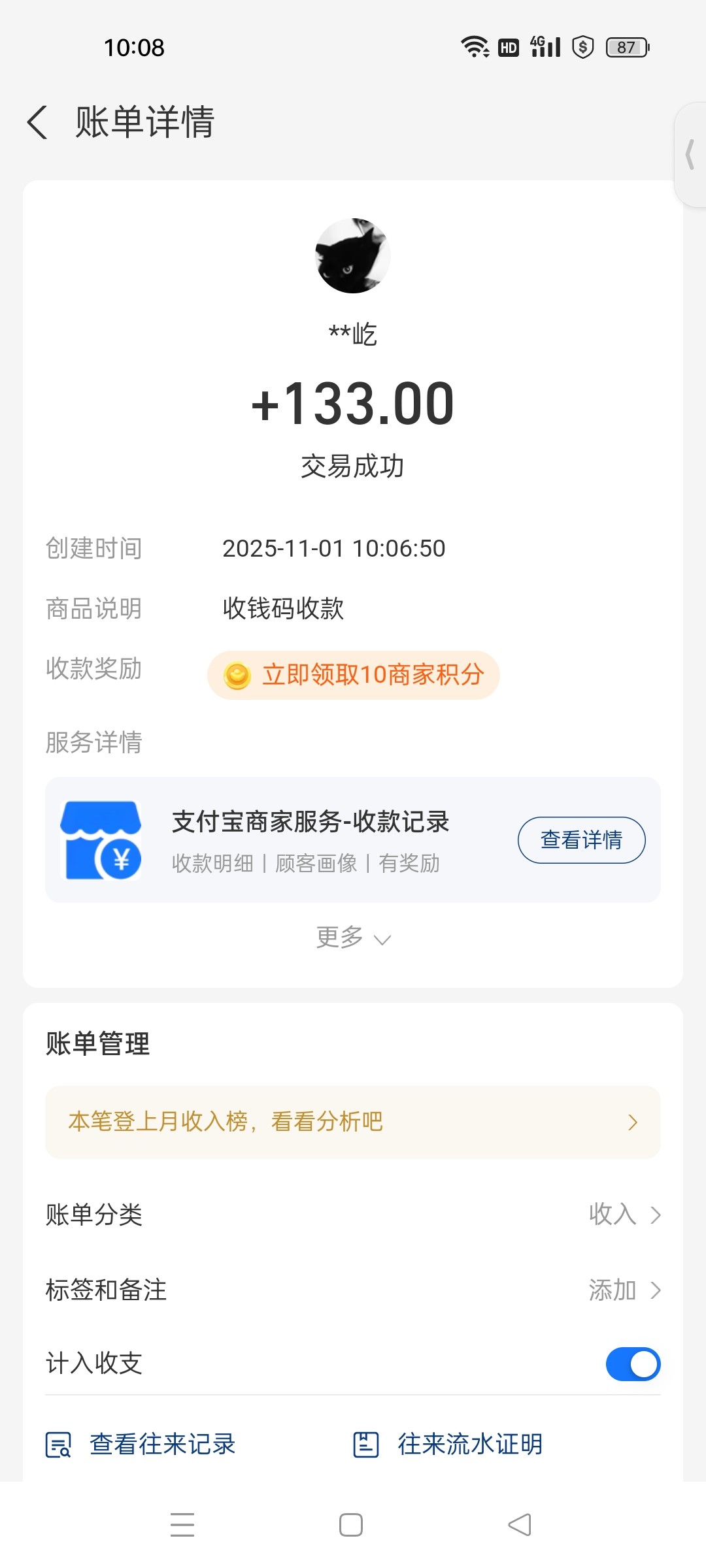The image size is (706, 1568).
Task: Change the 账单分类 category
Action: tap(624, 1215)
